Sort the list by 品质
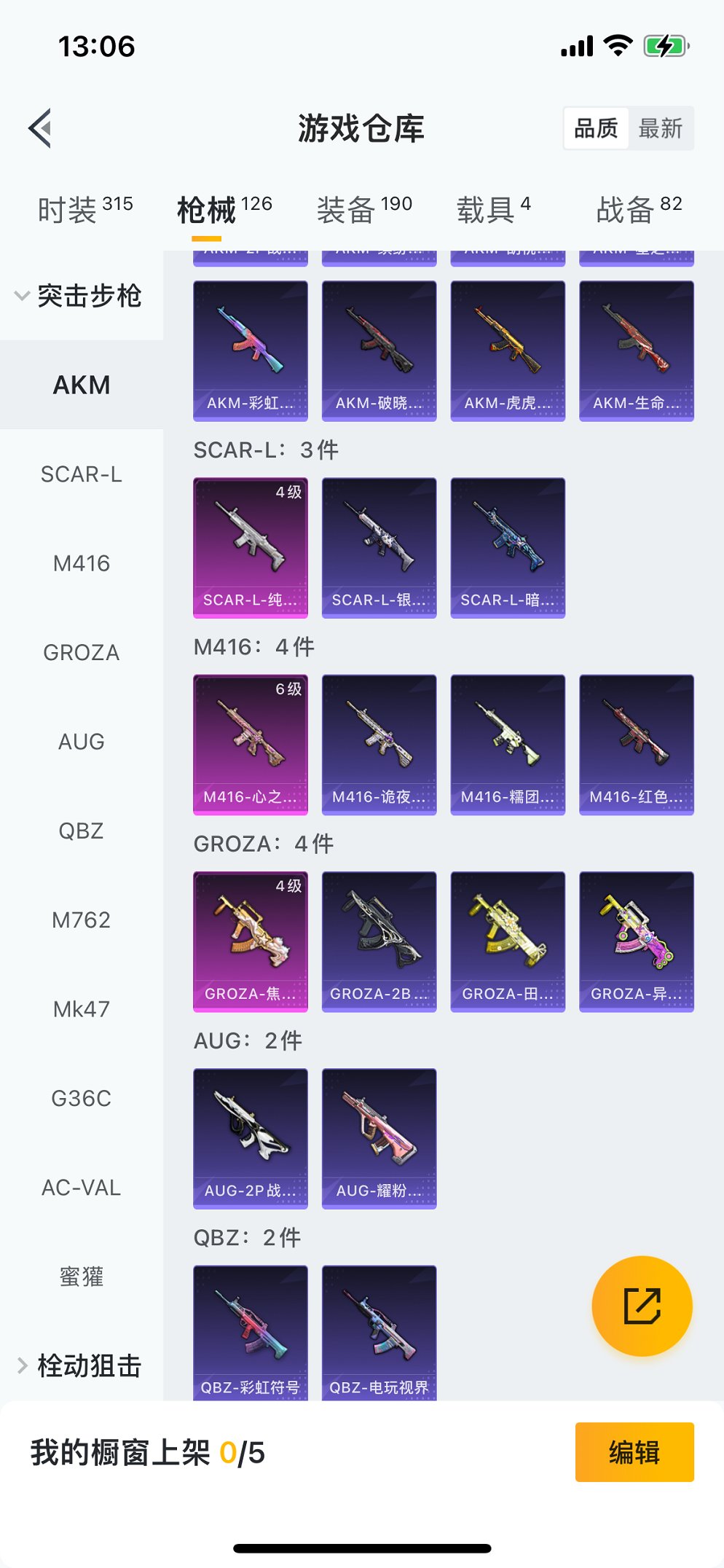The height and width of the screenshot is (1568, 724). (x=596, y=128)
